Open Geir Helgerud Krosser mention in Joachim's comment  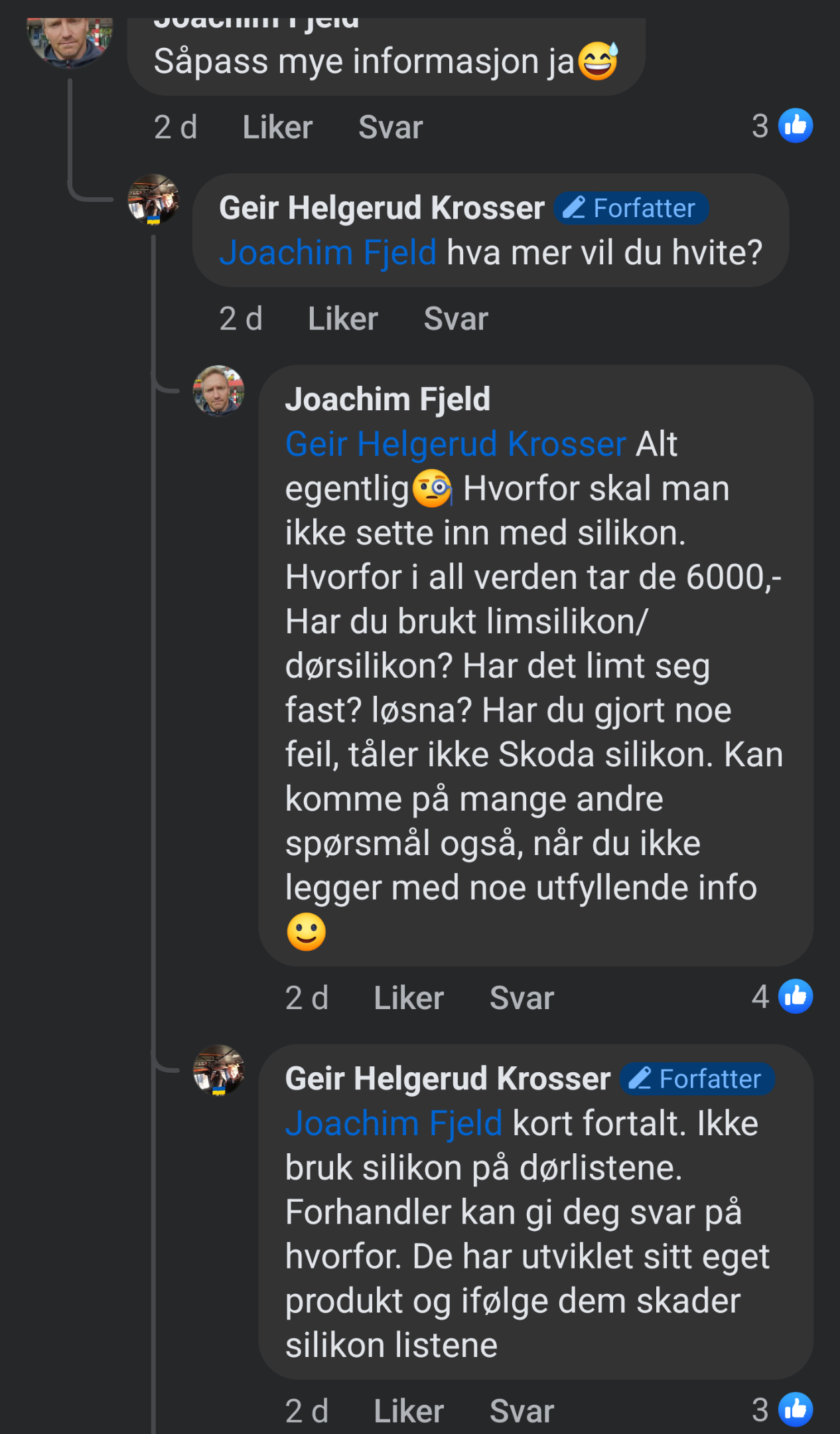point(456,443)
